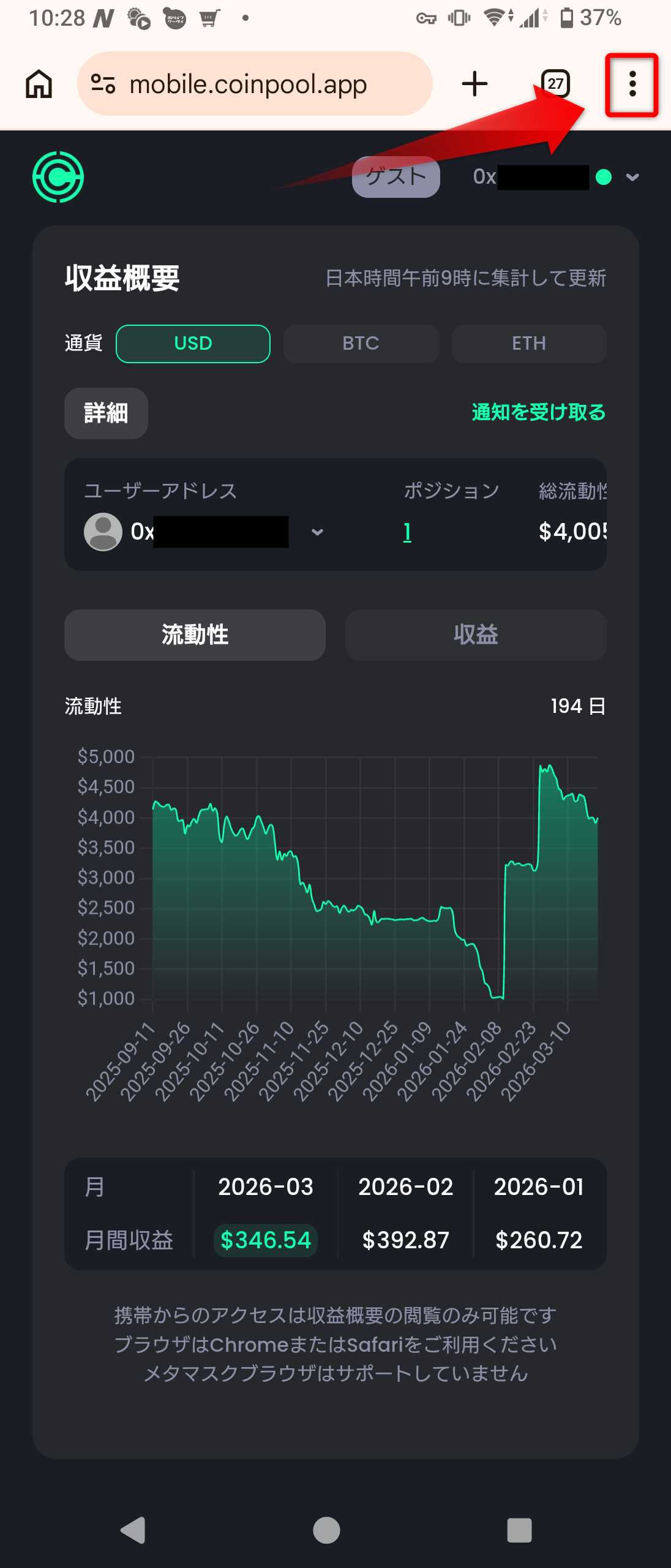This screenshot has height=1568, width=671.
Task: Switch currency to BTC
Action: 361,344
